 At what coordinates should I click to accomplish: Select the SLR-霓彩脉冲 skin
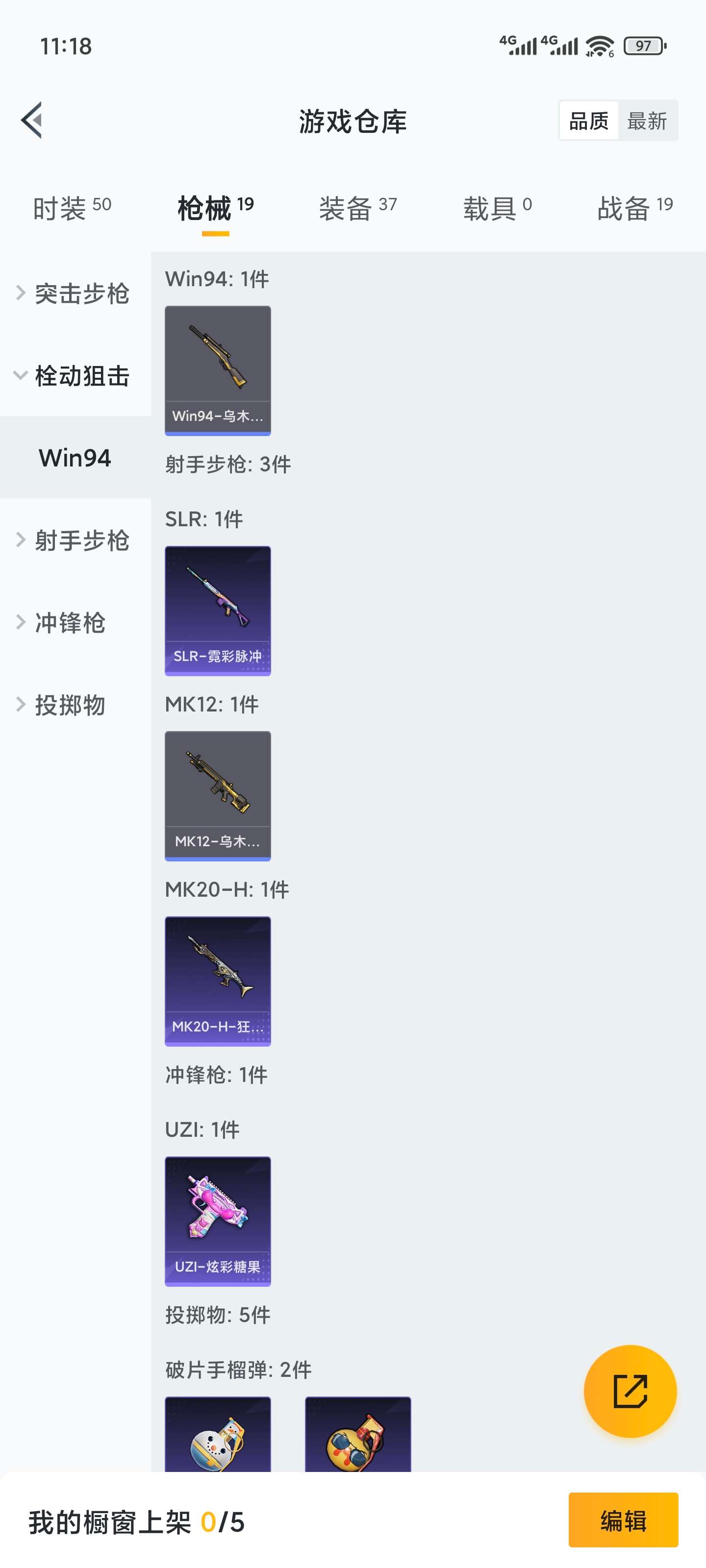pyautogui.click(x=218, y=611)
